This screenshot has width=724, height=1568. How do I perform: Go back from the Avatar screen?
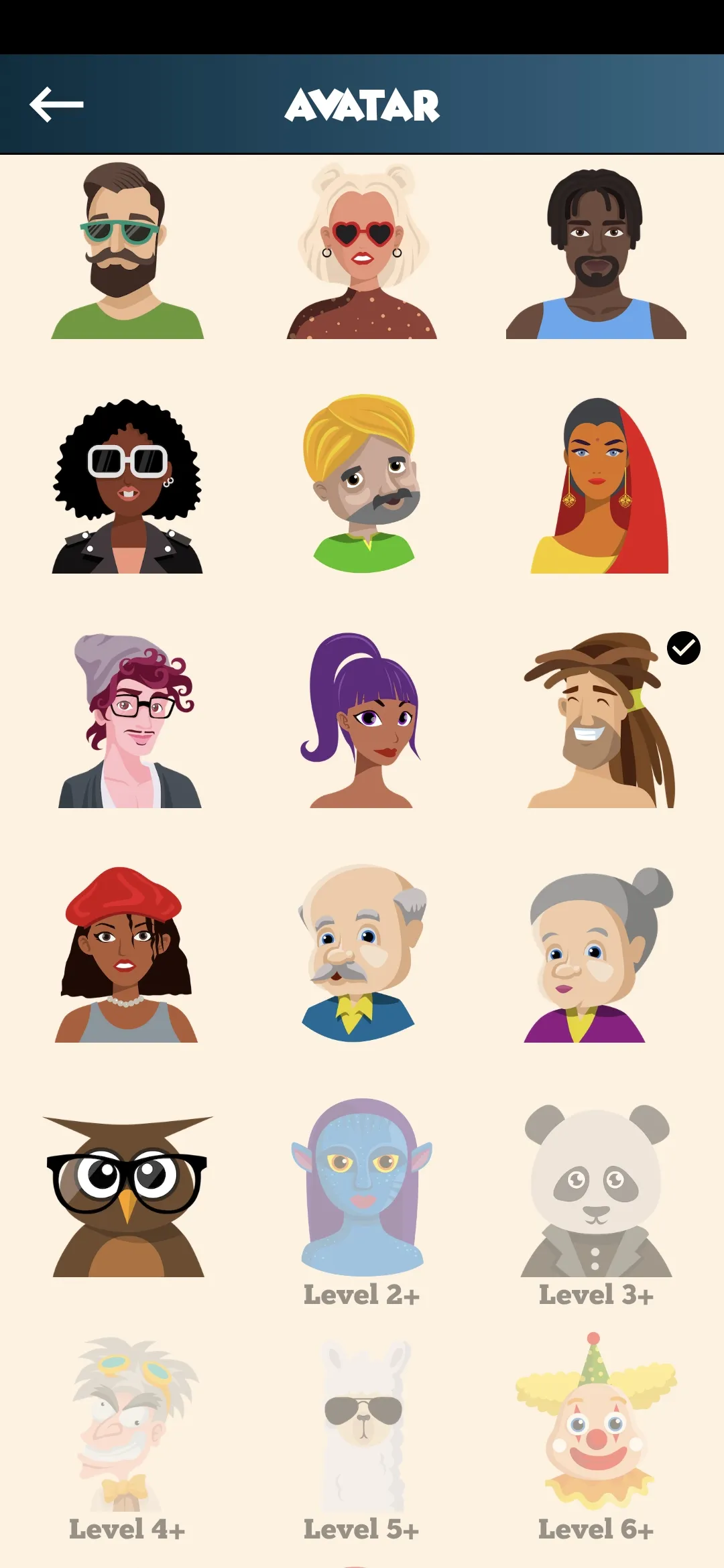(x=56, y=105)
